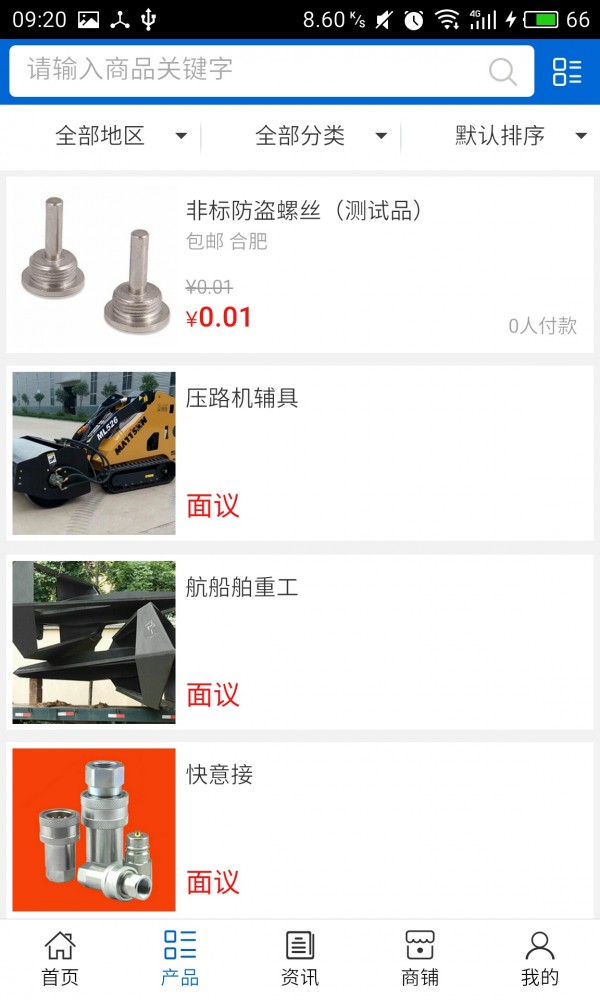Go to the 首页 home tab
Viewport: 600px width, 1000px height.
pyautogui.click(x=60, y=958)
